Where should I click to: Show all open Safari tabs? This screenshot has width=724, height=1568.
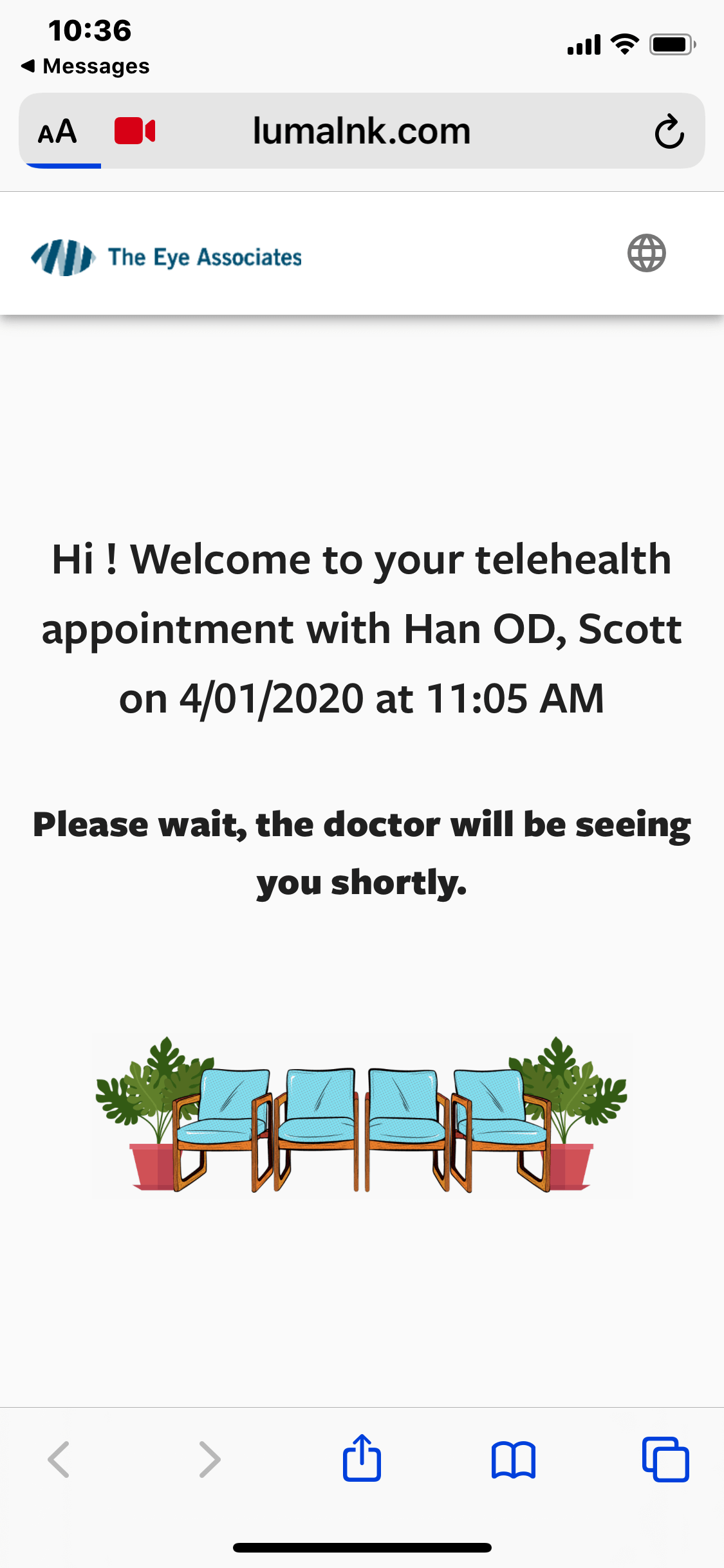pyautogui.click(x=665, y=1459)
